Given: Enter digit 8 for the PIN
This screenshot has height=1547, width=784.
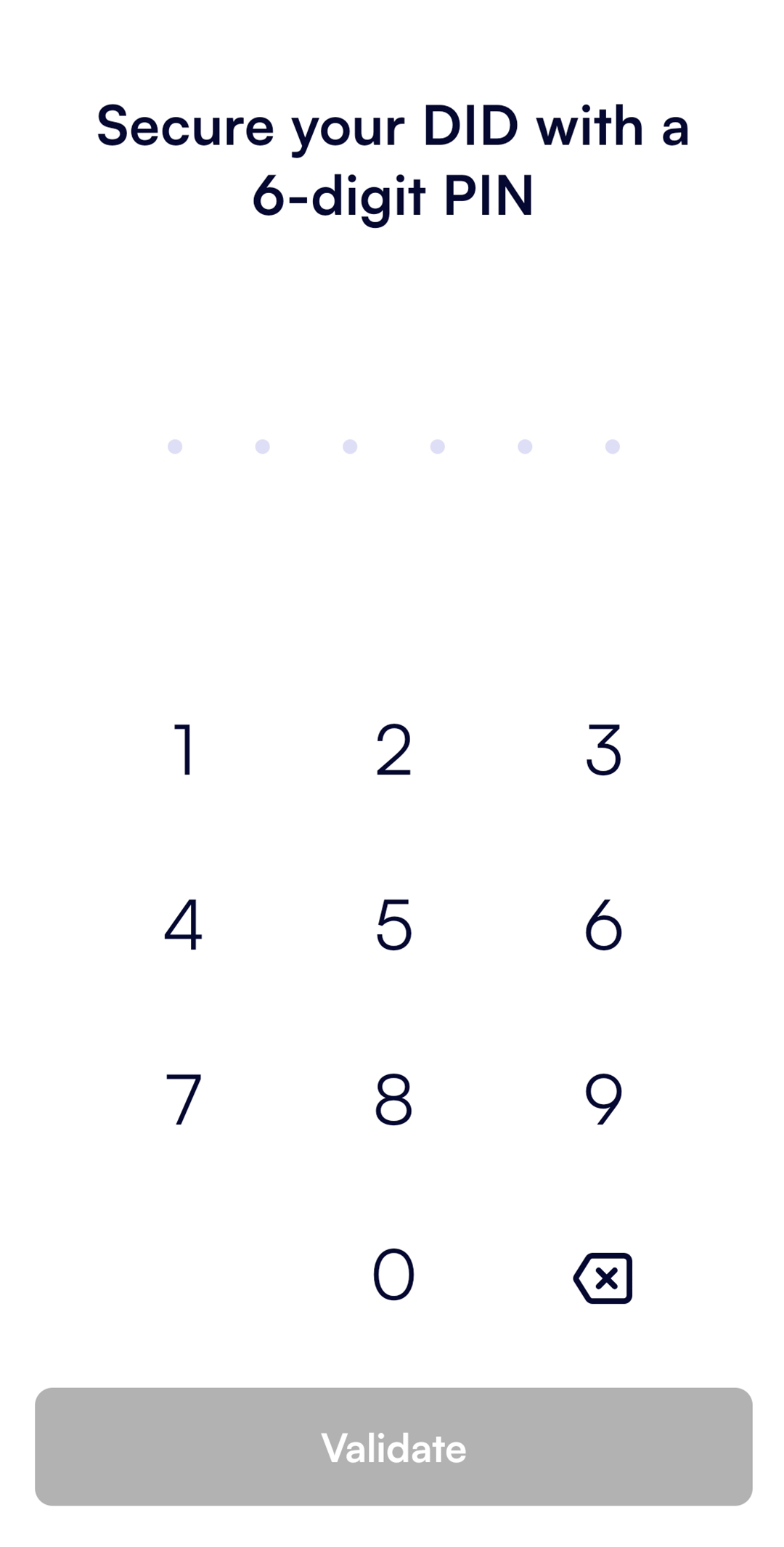Looking at the screenshot, I should click(393, 1099).
